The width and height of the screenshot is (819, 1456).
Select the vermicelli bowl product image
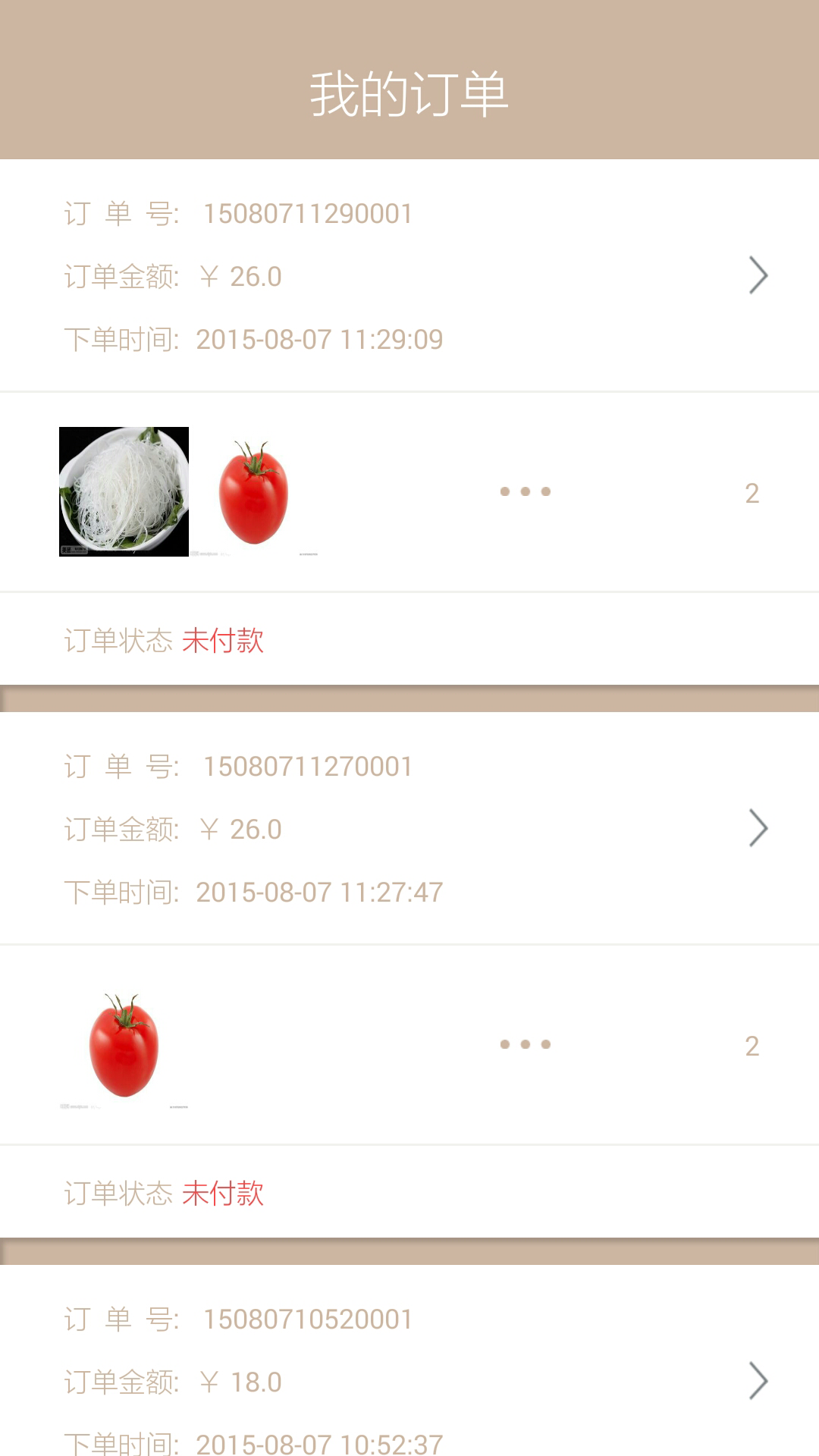click(123, 491)
